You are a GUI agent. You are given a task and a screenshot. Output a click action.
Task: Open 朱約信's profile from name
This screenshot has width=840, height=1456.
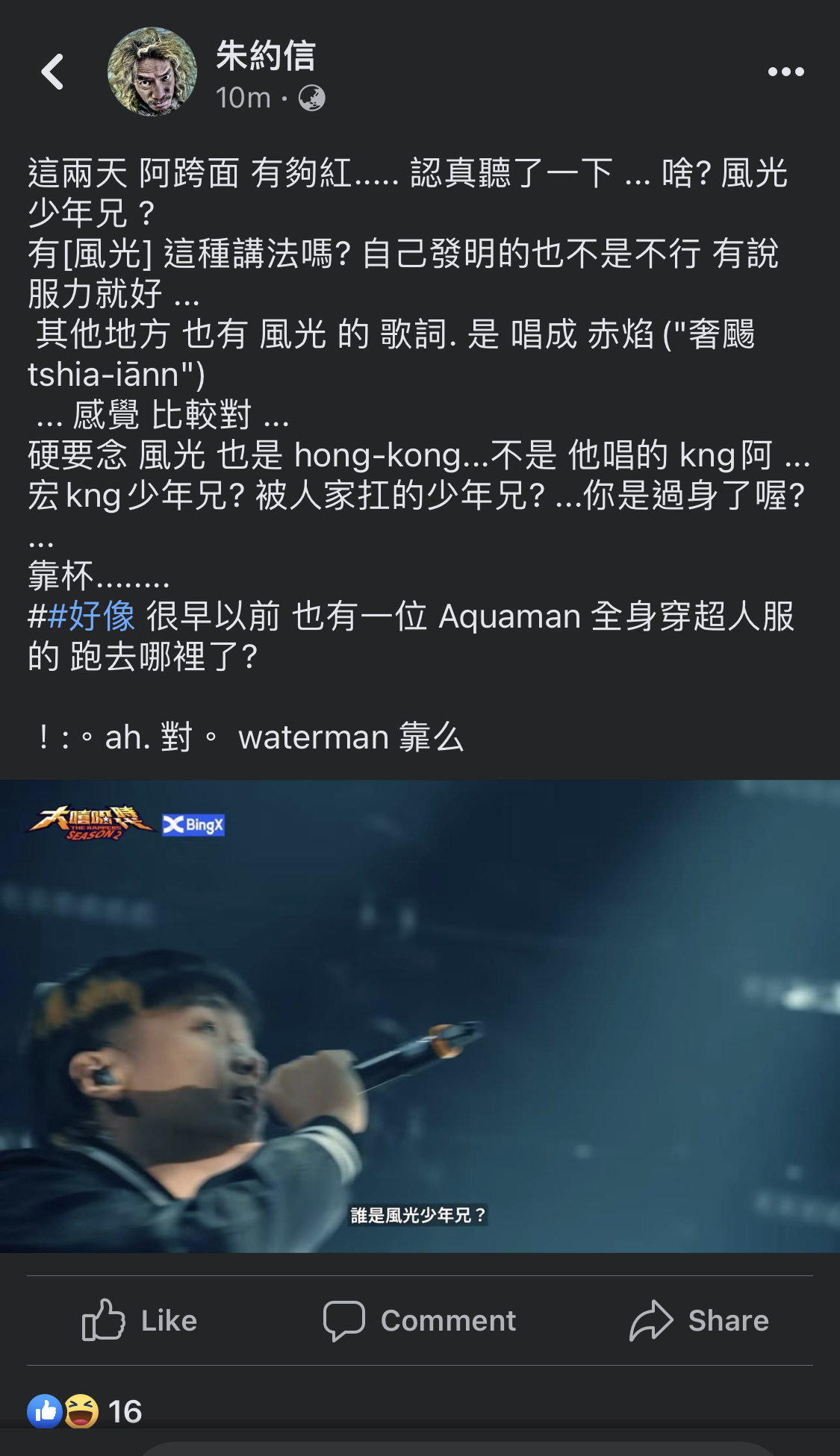[x=266, y=56]
